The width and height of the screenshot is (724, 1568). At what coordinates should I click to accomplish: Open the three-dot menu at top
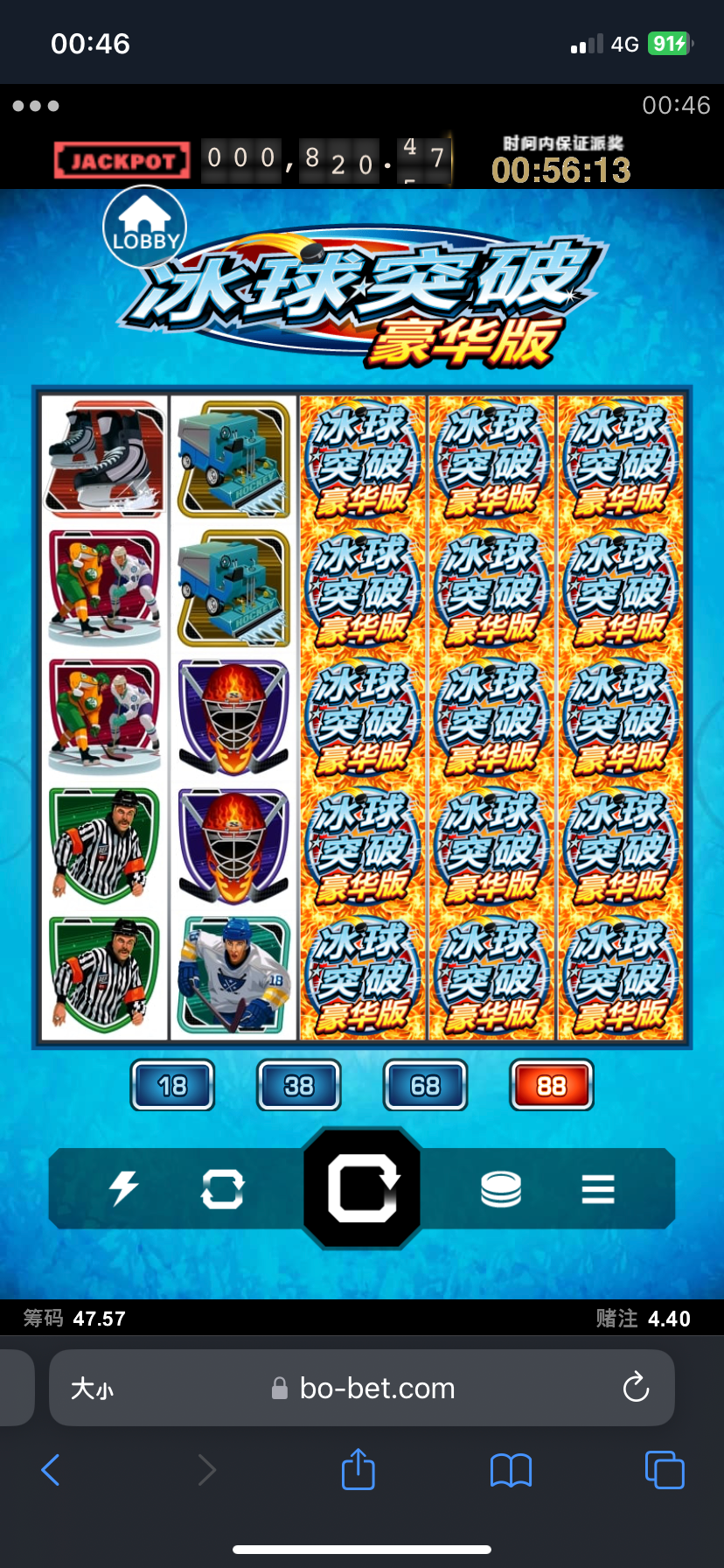coord(36,106)
